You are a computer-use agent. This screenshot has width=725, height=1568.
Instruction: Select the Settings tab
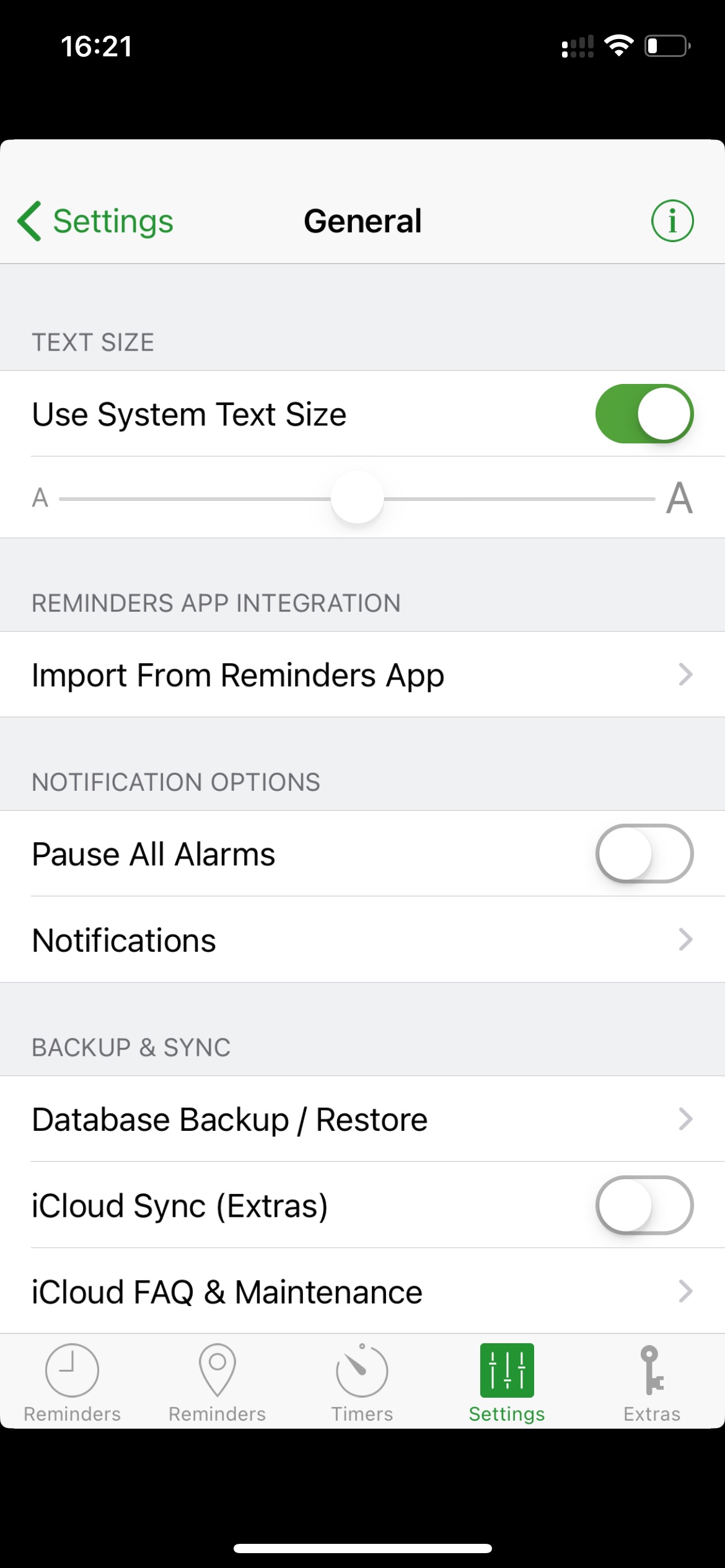pos(507,1383)
